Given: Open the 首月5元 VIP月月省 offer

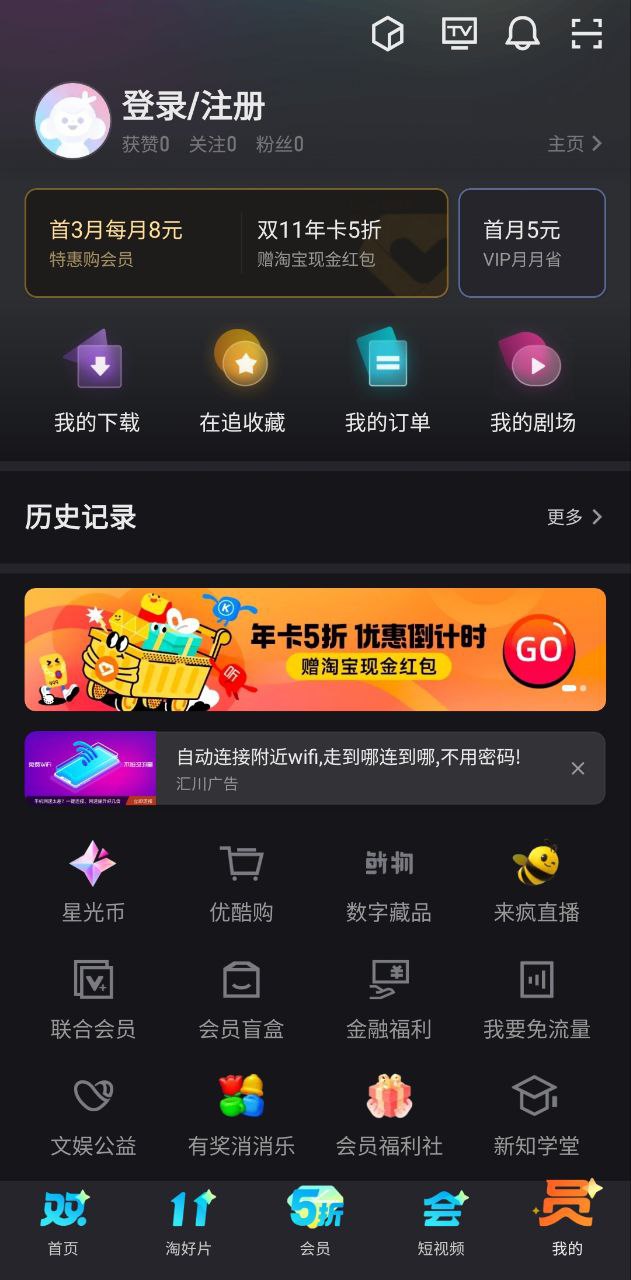Looking at the screenshot, I should pos(532,243).
